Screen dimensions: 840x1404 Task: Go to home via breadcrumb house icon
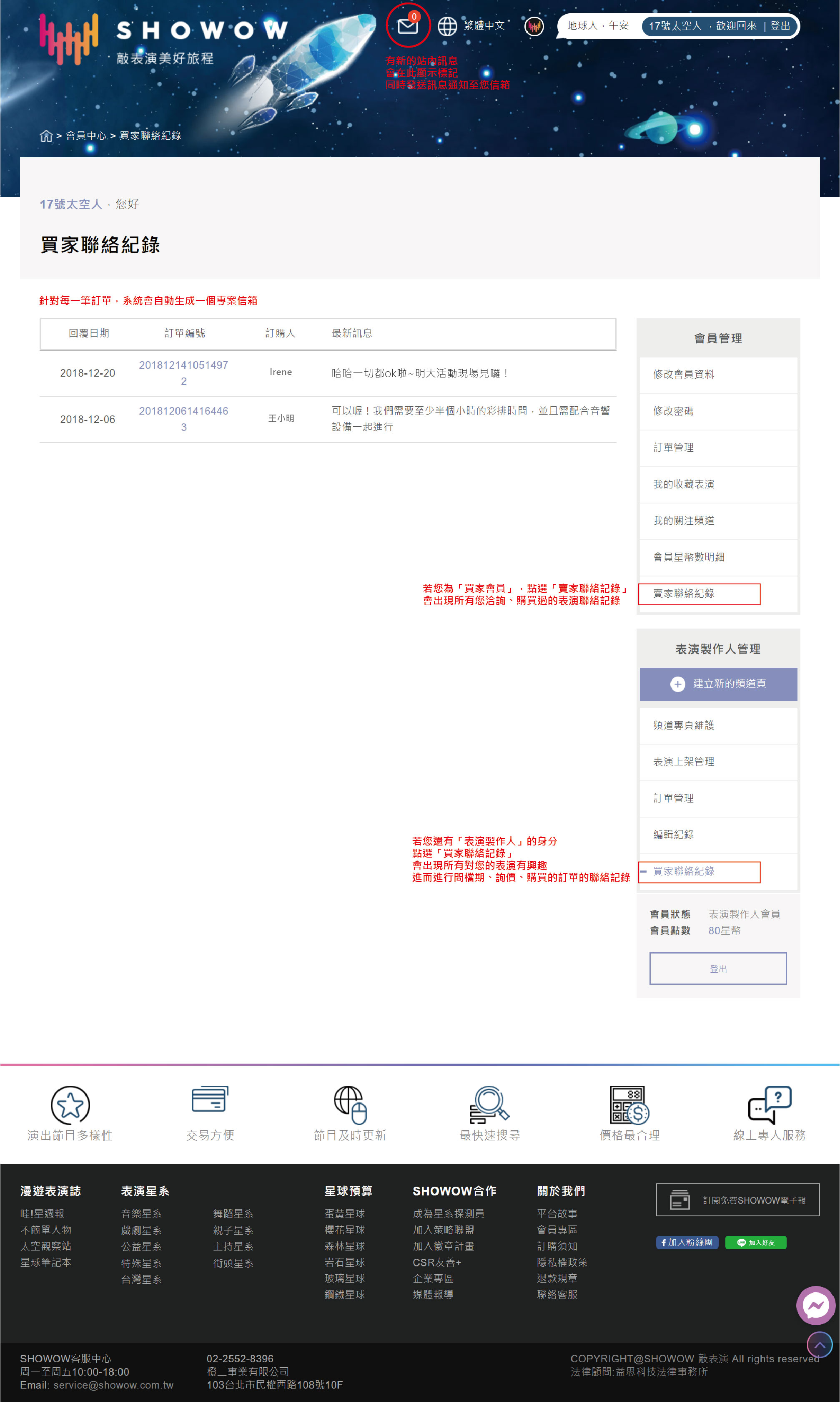[x=46, y=136]
